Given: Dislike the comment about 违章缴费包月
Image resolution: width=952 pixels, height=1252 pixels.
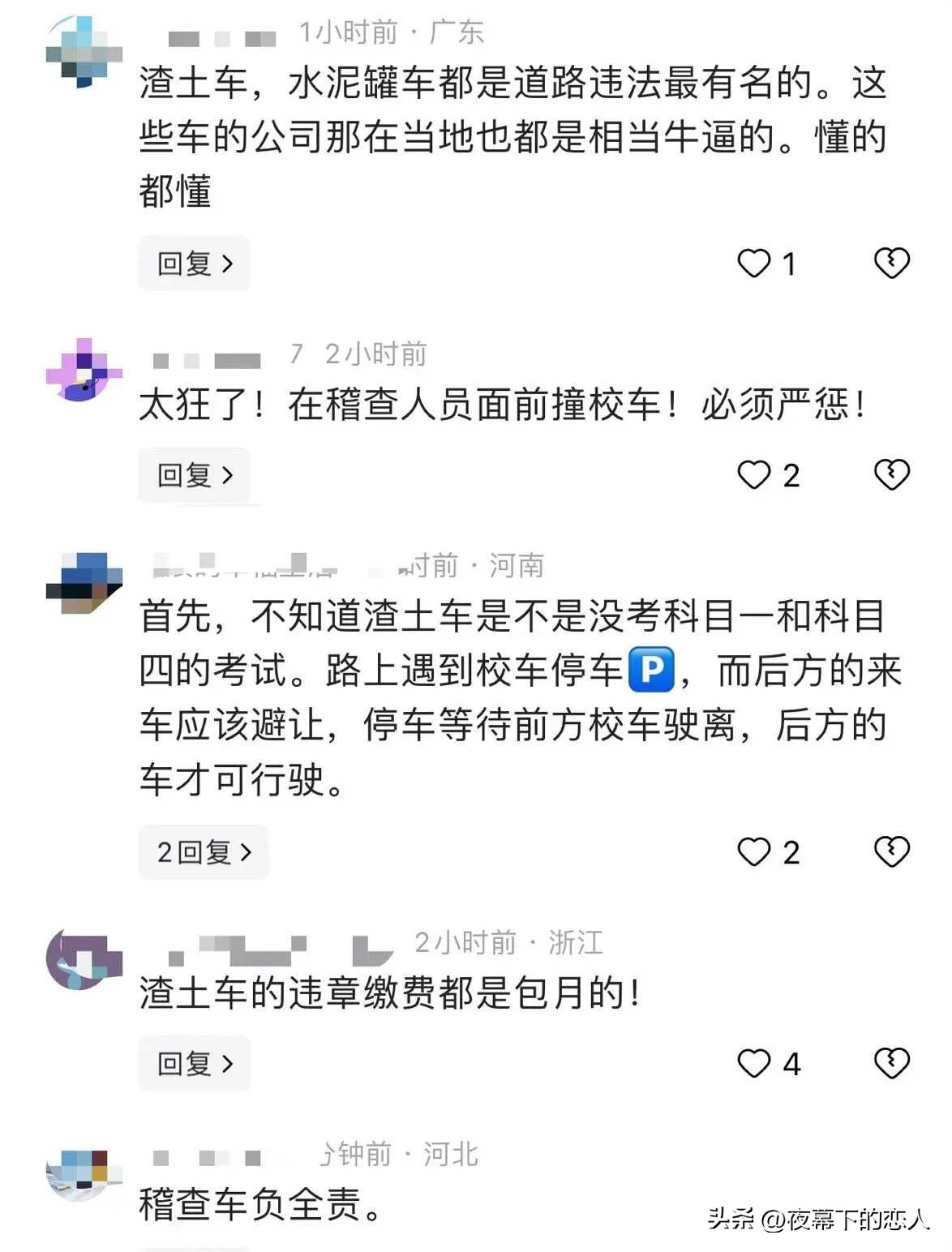Looking at the screenshot, I should point(891,1063).
